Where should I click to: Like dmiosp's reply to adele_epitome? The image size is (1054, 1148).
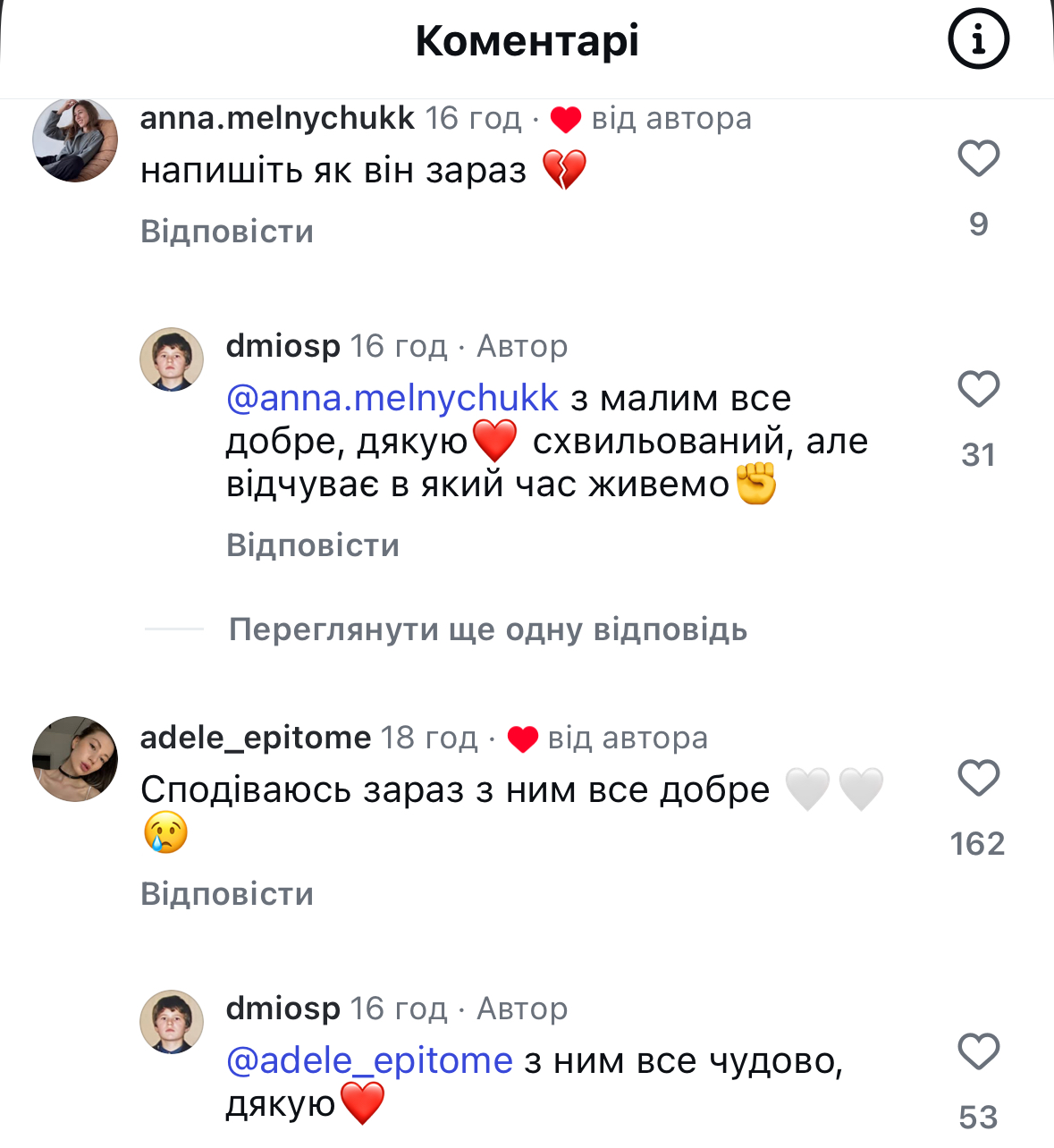[978, 1051]
